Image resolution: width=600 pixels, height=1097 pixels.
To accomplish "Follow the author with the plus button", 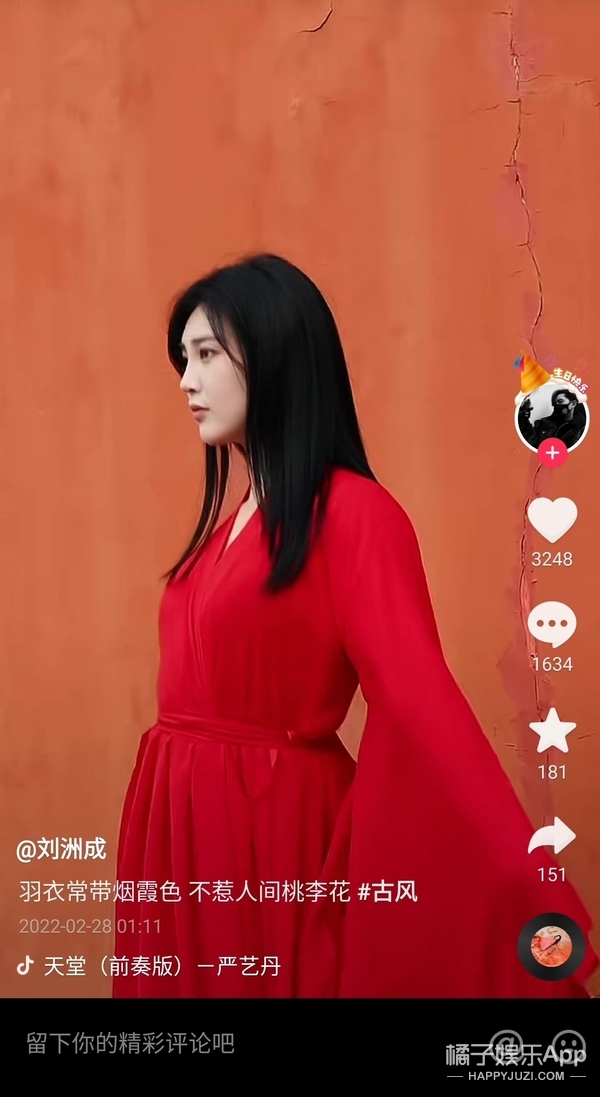I will click(552, 453).
